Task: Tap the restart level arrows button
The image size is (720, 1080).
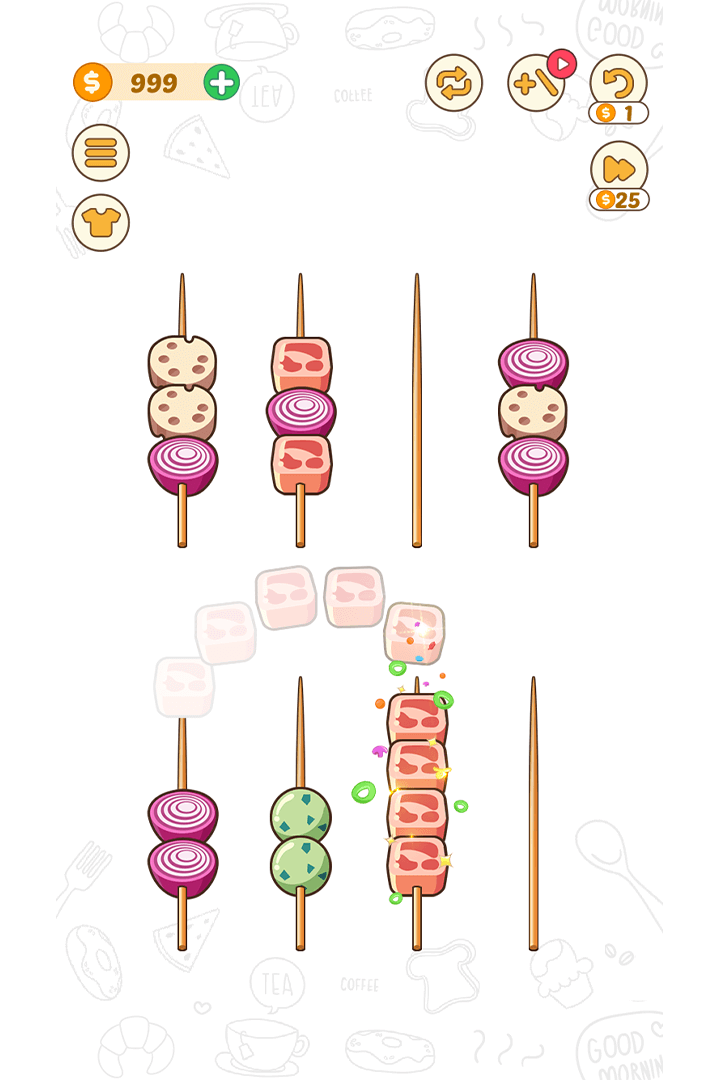Action: coord(454,82)
